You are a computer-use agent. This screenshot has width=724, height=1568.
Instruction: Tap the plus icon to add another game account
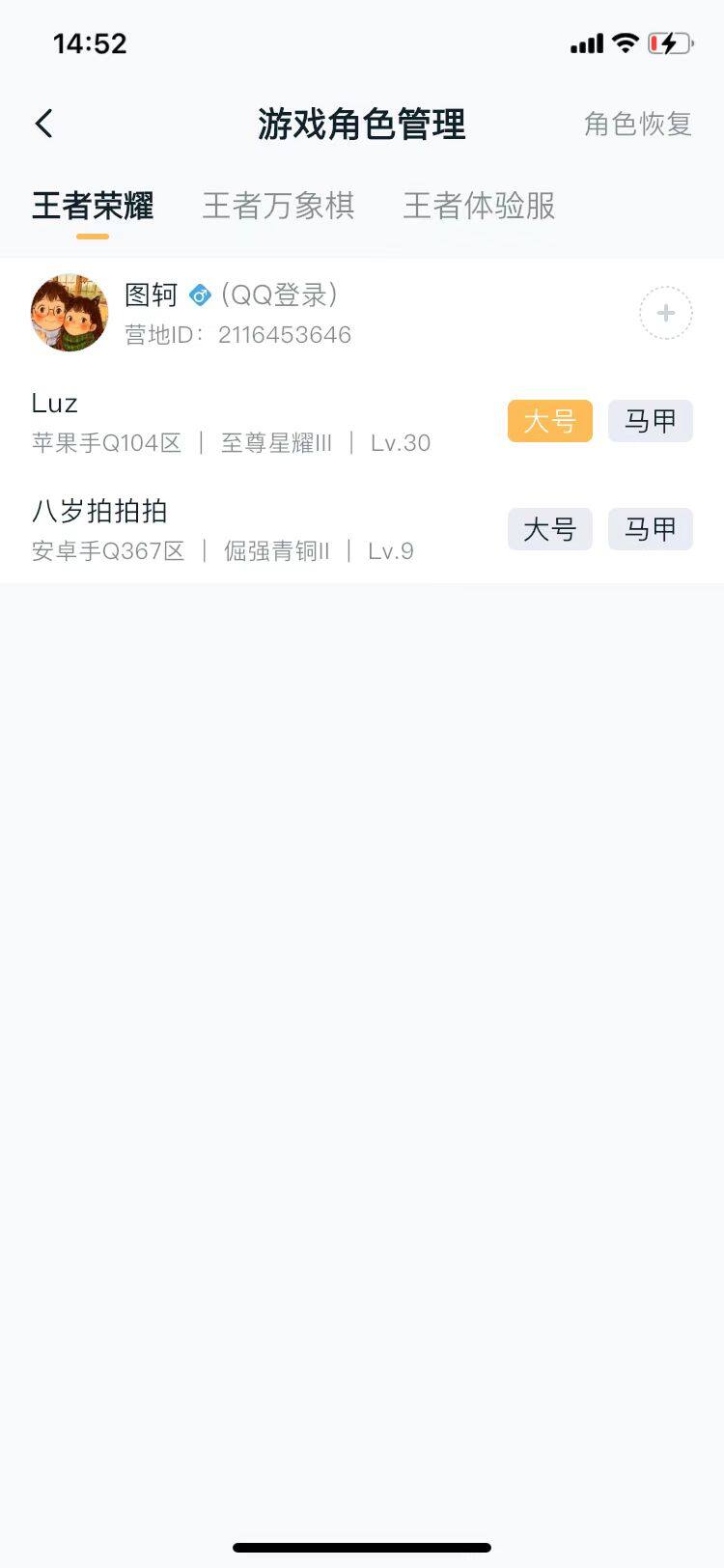pos(665,313)
